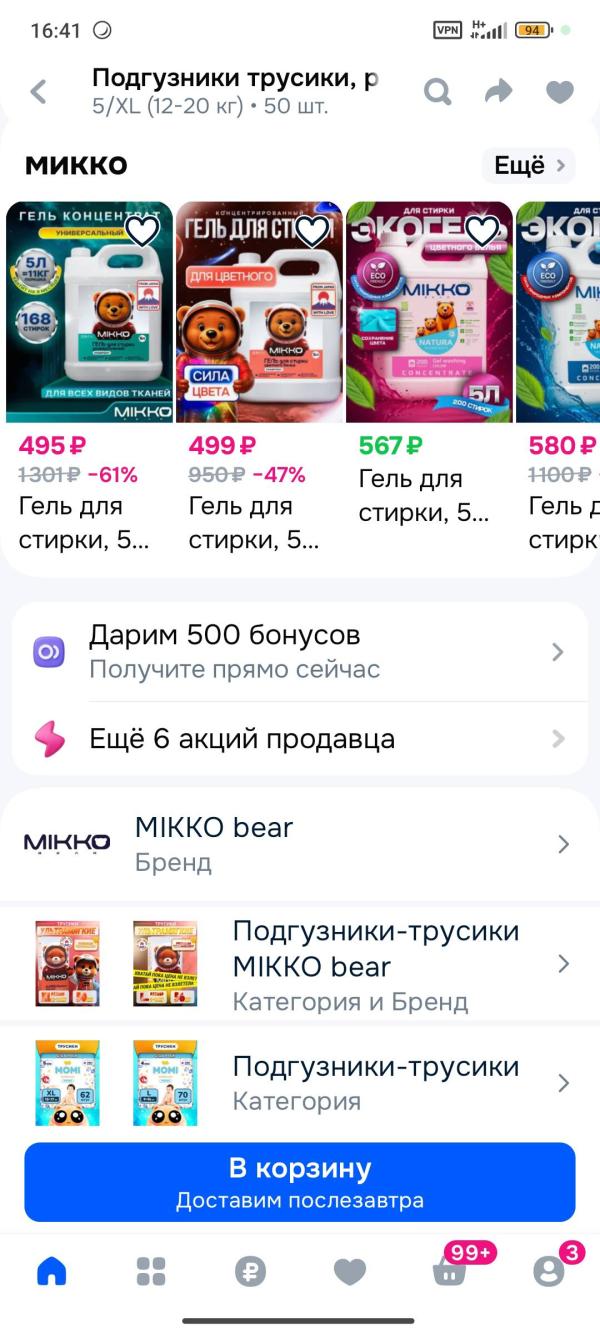Open the cart tab with 99+ badge
The height and width of the screenshot is (1332, 600).
click(449, 1271)
